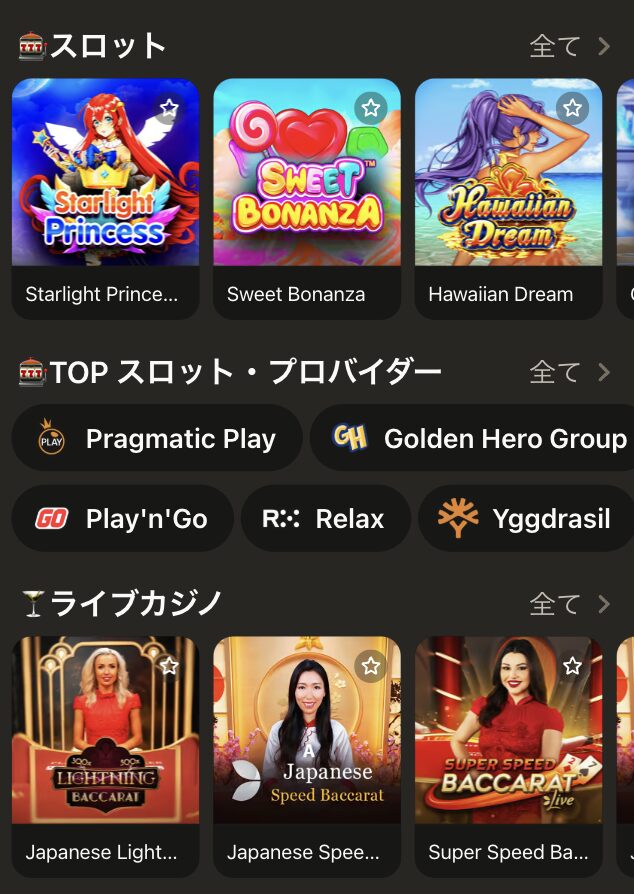Choose the Play'n'Go provider chip
The image size is (634, 894).
coord(122,518)
